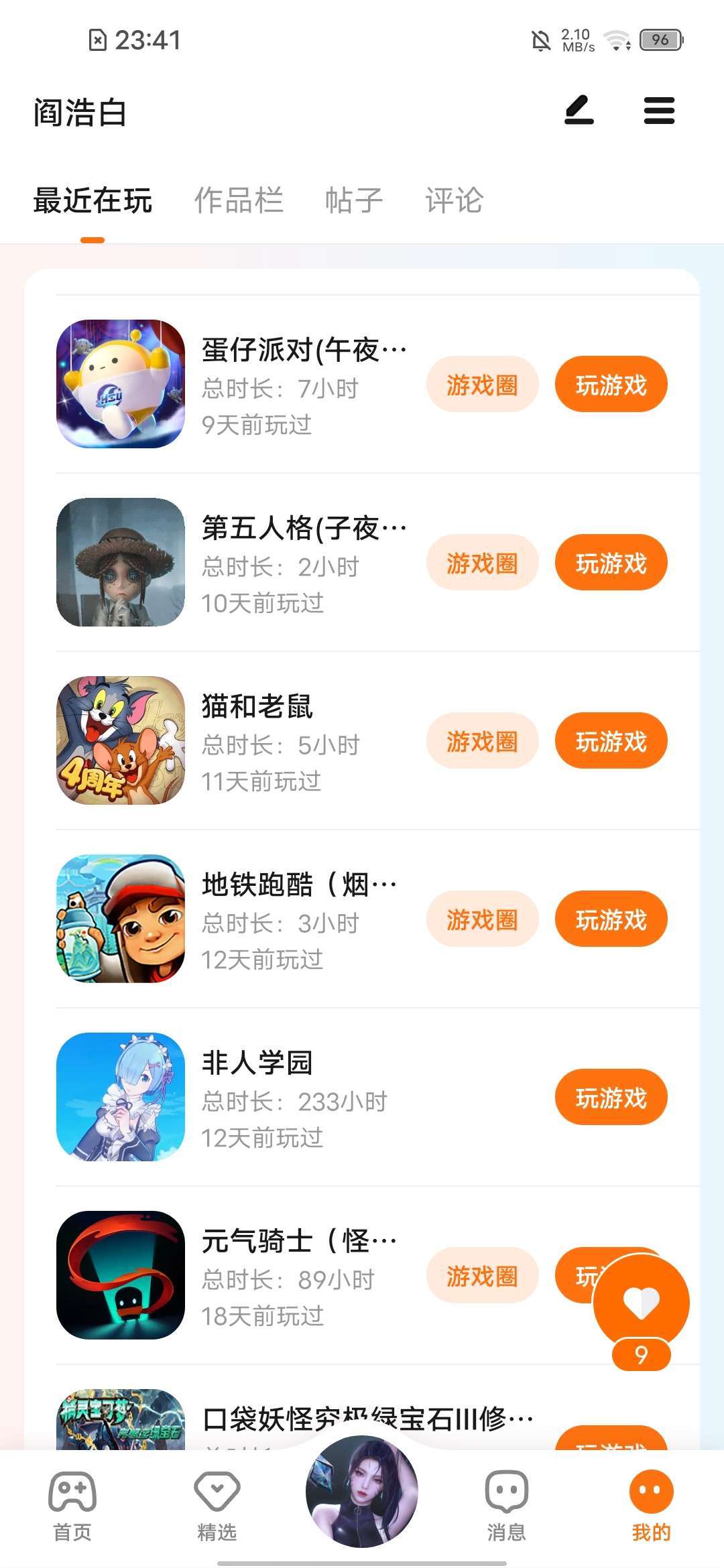This screenshot has width=724, height=1568.
Task: Open 游戏圈 for 地铁跑酷
Action: (482, 919)
